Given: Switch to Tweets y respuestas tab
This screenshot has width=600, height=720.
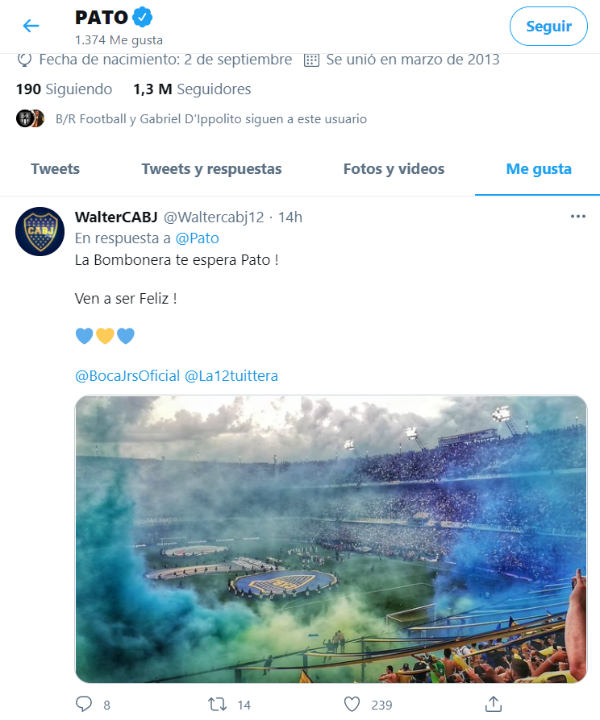Looking at the screenshot, I should click(211, 169).
